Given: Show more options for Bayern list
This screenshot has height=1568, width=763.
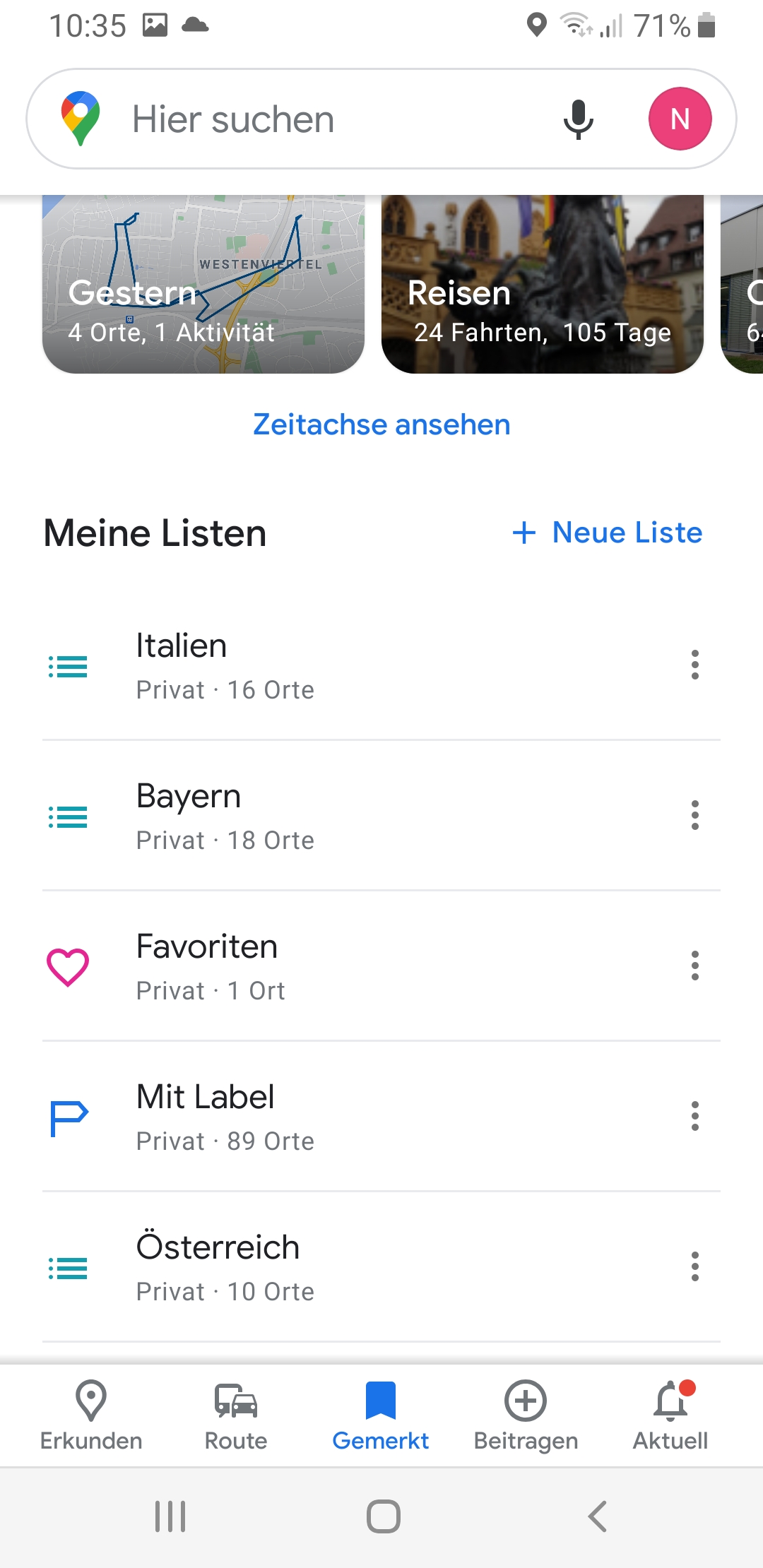Looking at the screenshot, I should [x=695, y=816].
